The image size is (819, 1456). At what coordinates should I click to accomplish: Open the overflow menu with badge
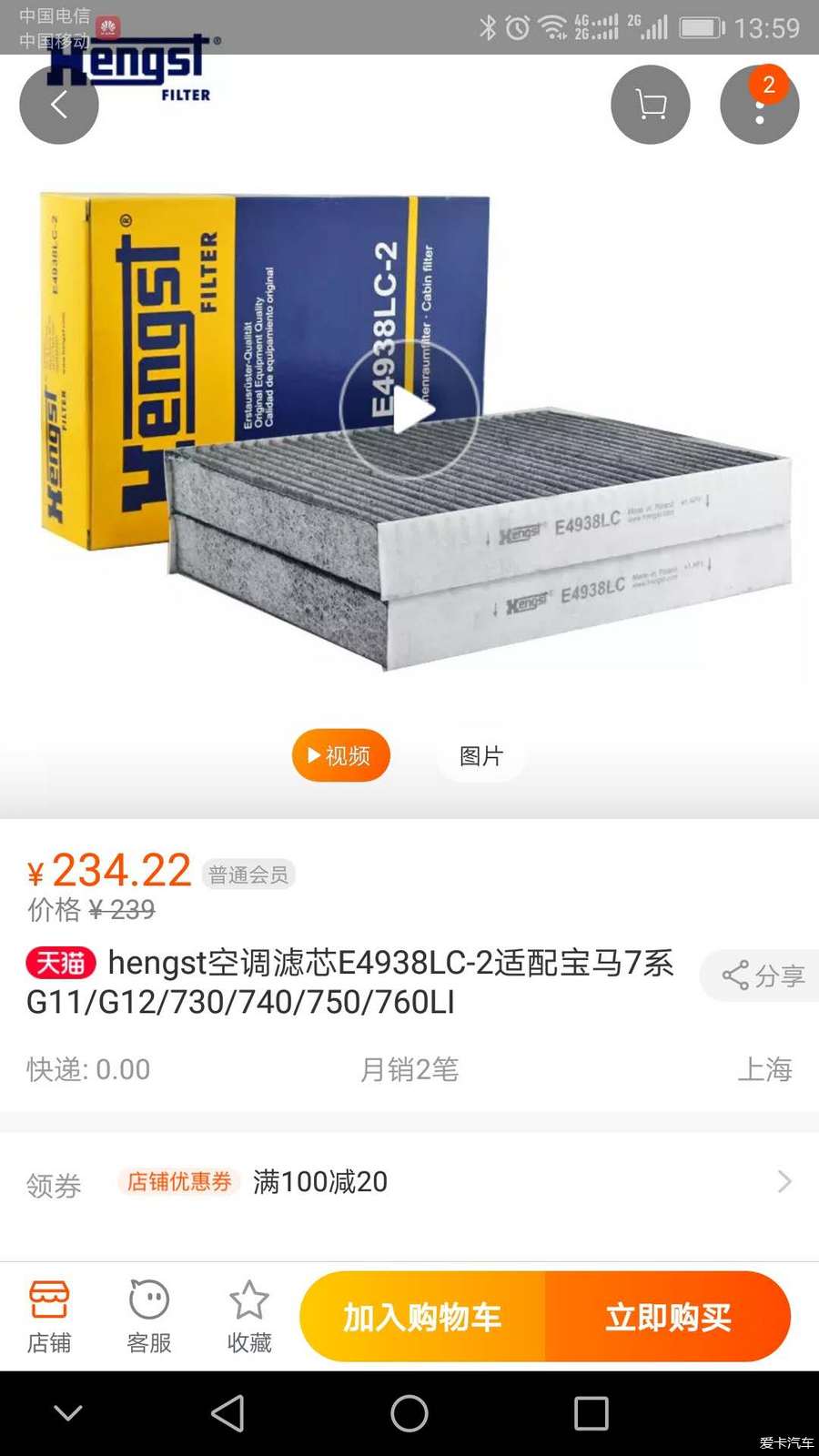[759, 105]
